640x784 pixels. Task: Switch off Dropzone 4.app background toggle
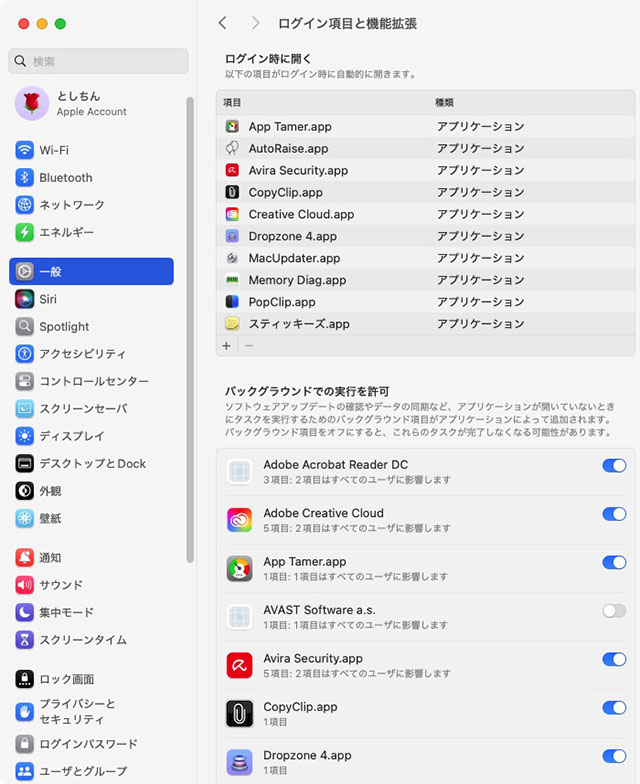coord(614,756)
